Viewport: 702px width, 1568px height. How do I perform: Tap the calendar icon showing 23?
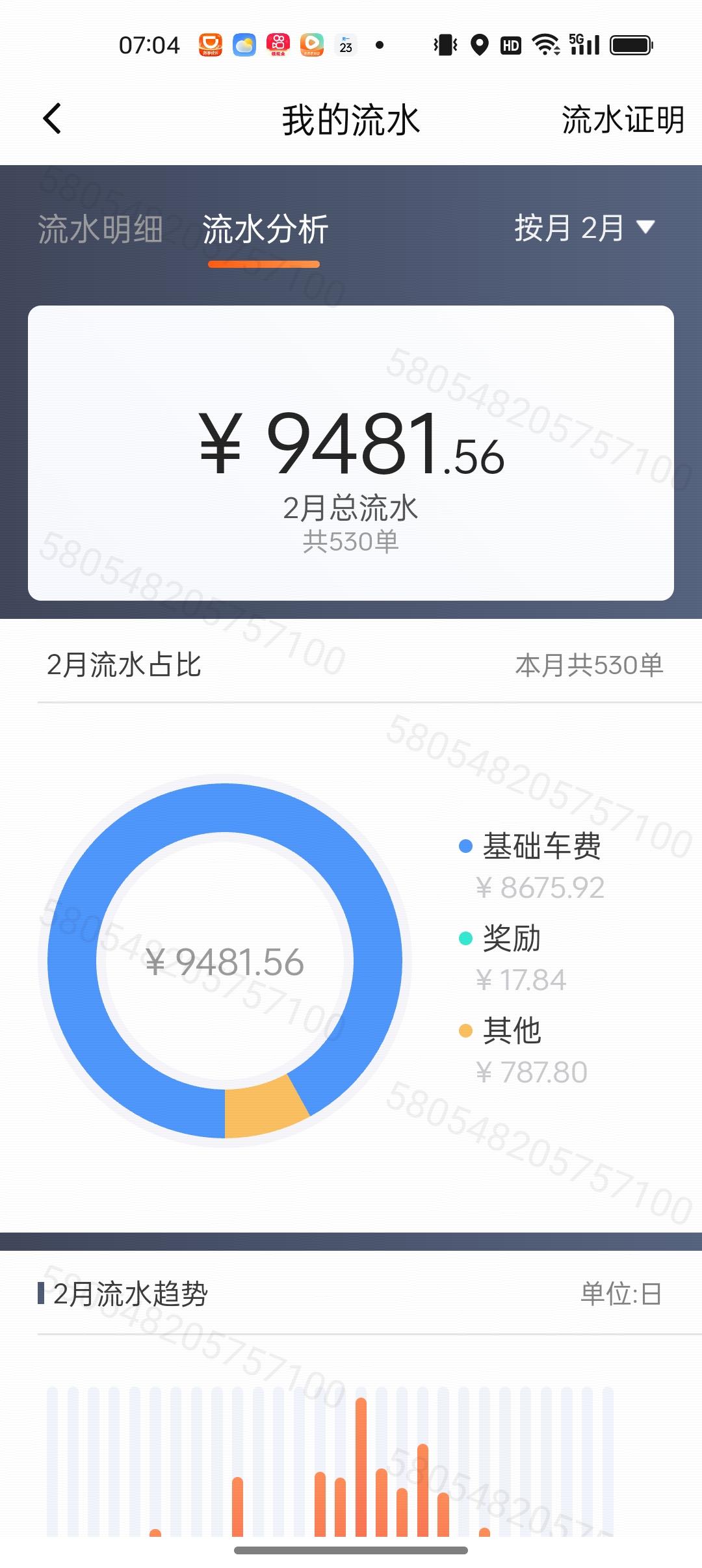pos(345,46)
